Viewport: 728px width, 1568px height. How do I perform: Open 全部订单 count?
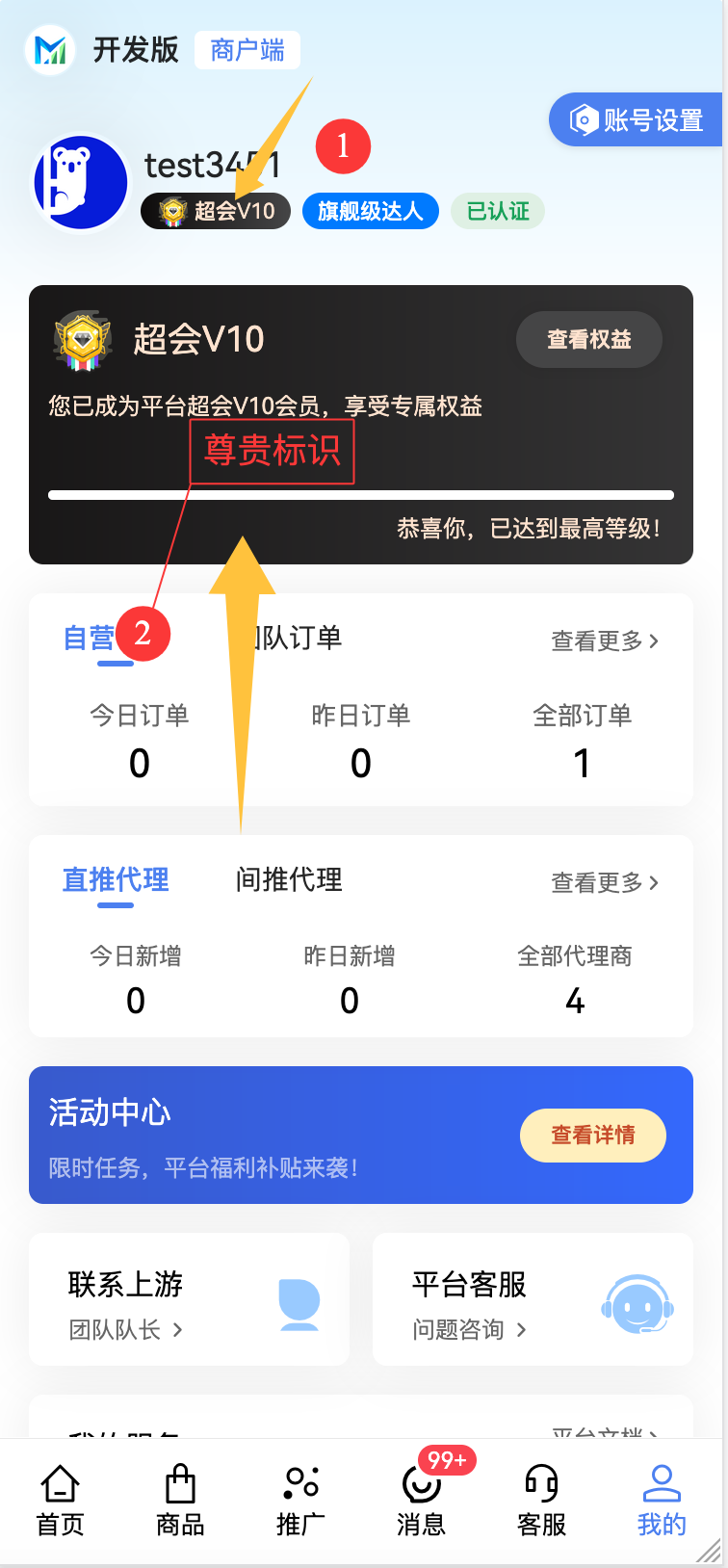(582, 742)
